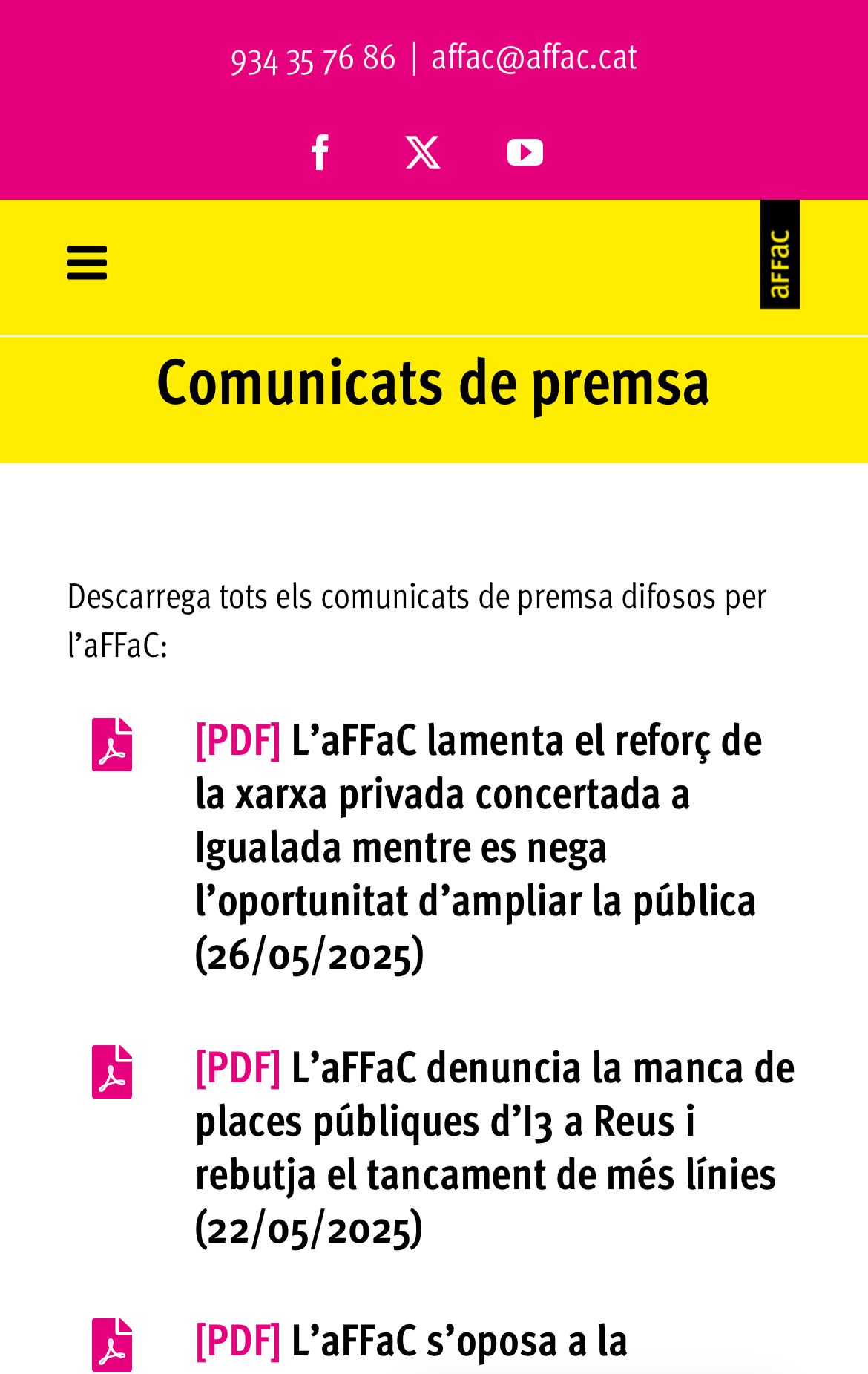Open the hamburger navigation menu
This screenshot has height=1374, width=868.
[x=87, y=263]
